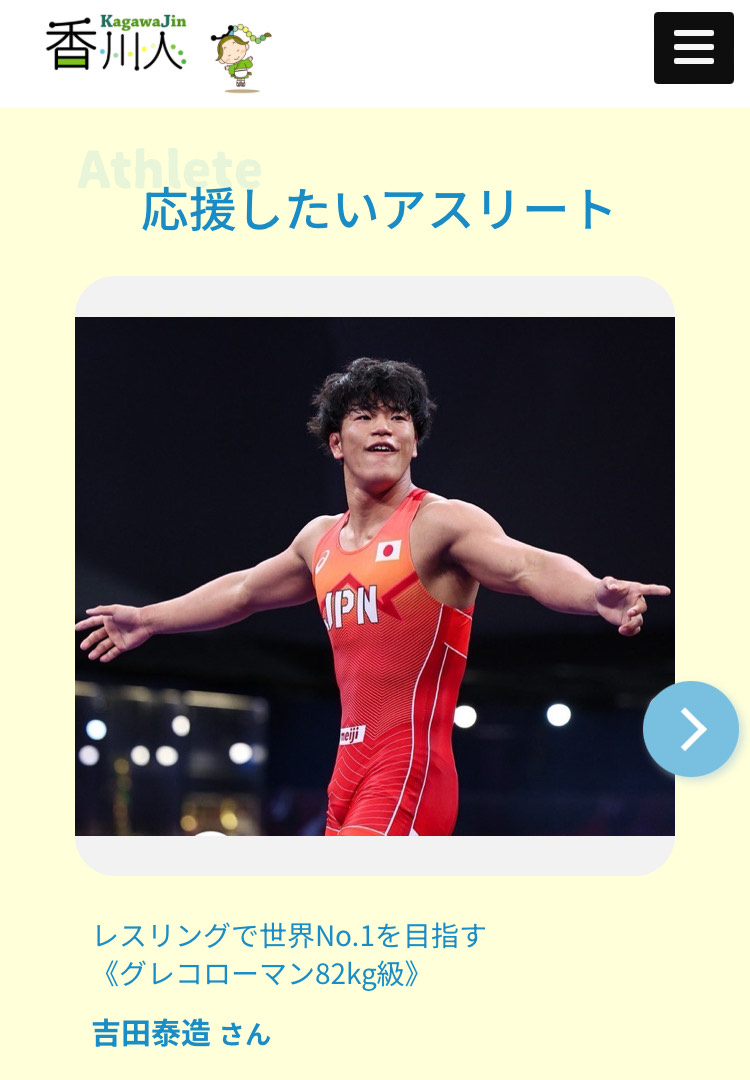Screen dimensions: 750x1080
Task: Go to the KagawaJin home logo
Action: click(116, 44)
